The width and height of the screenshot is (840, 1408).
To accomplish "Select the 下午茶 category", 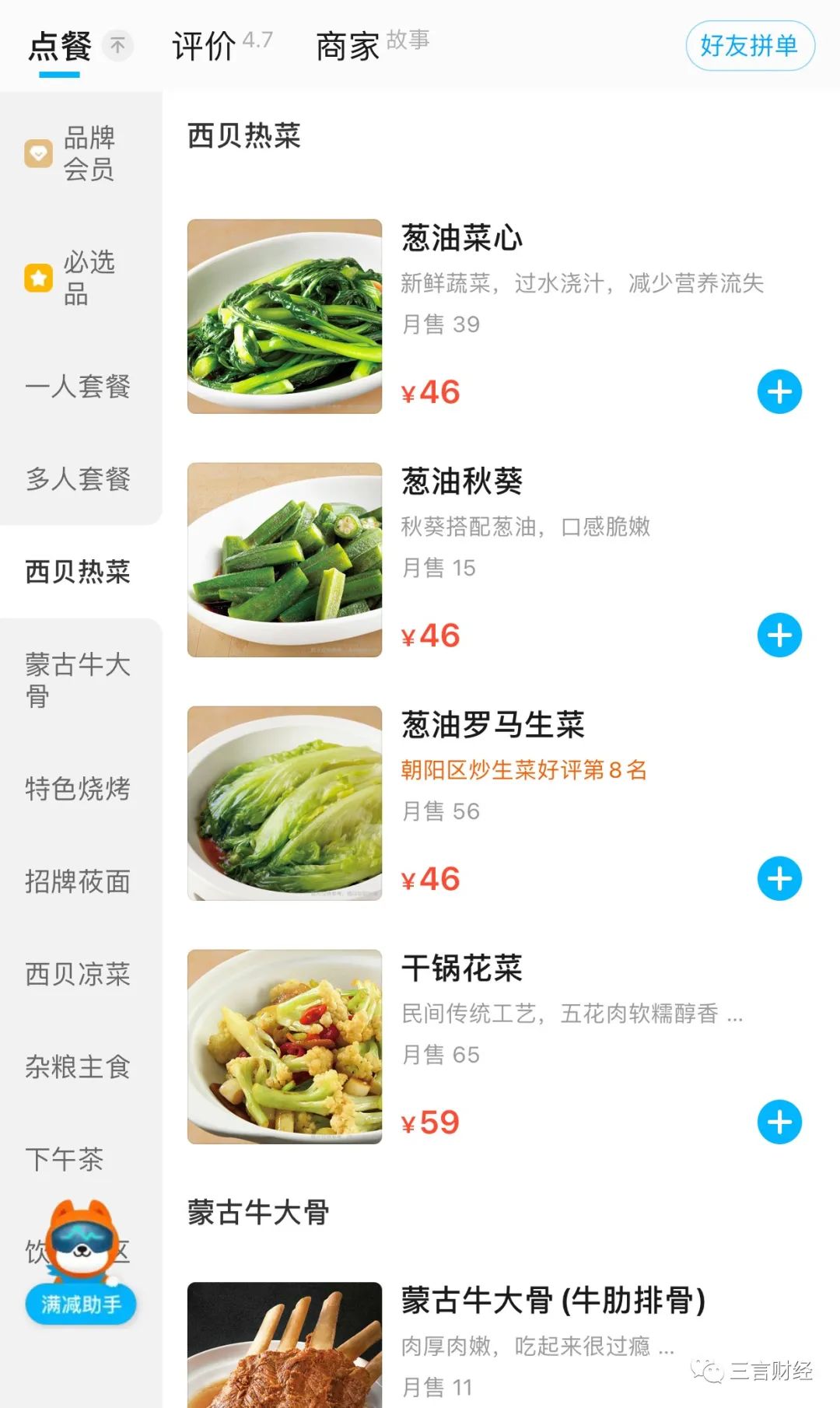I will click(65, 1159).
